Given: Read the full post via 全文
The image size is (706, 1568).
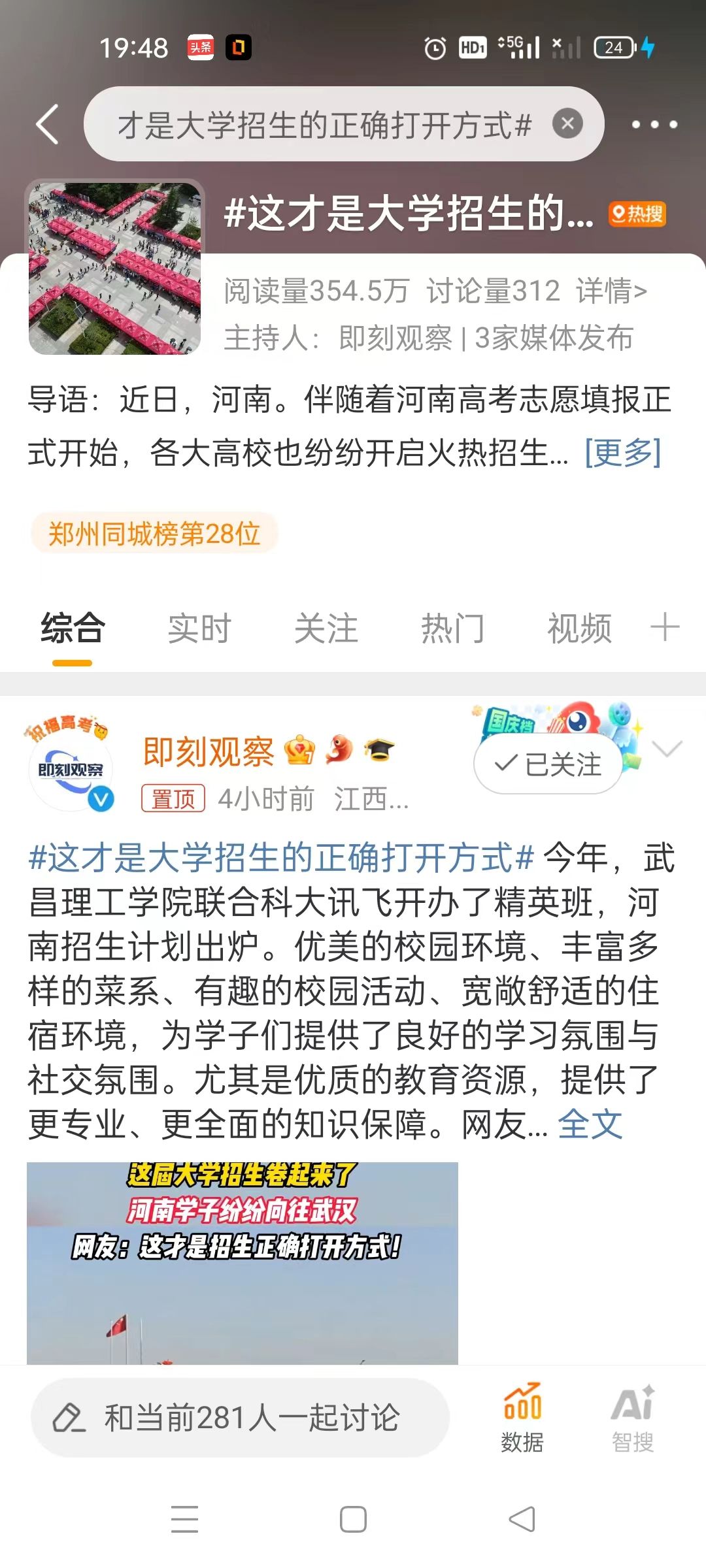Looking at the screenshot, I should click(x=590, y=1124).
